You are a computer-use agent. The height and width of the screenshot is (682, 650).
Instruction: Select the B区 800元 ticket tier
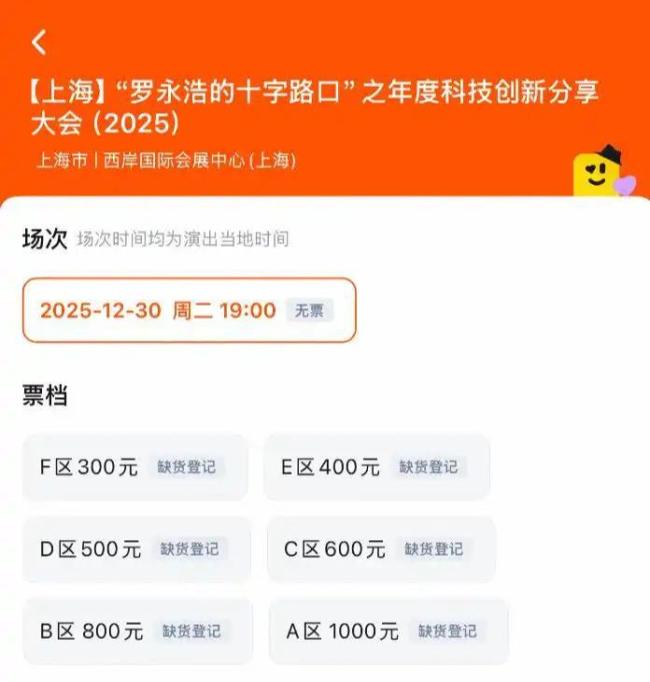(137, 631)
